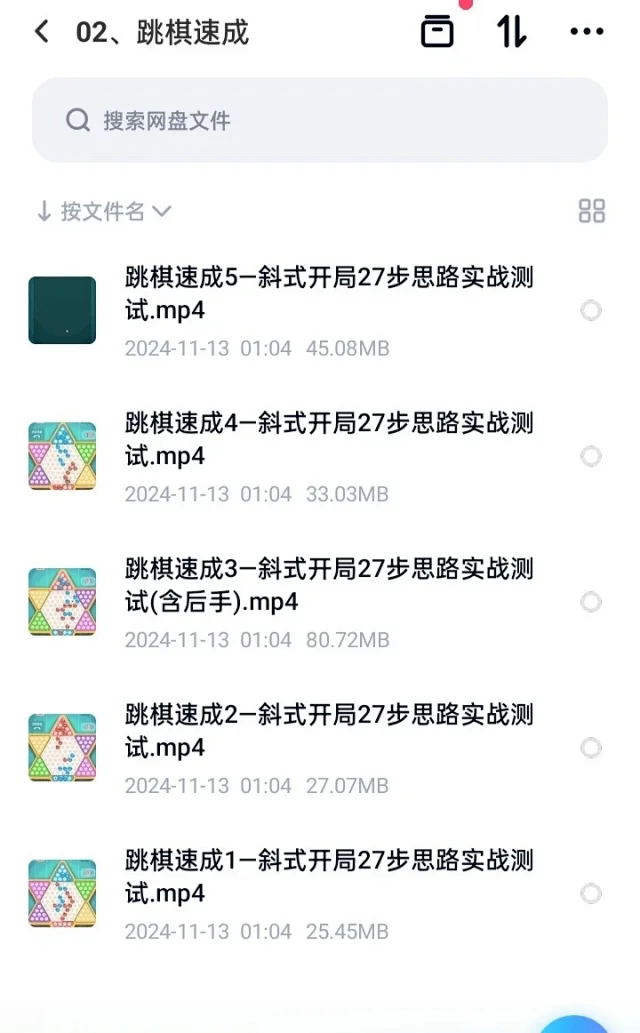The image size is (640, 1033).
Task: Tap the 搜索网盘文件 search box
Action: [320, 121]
